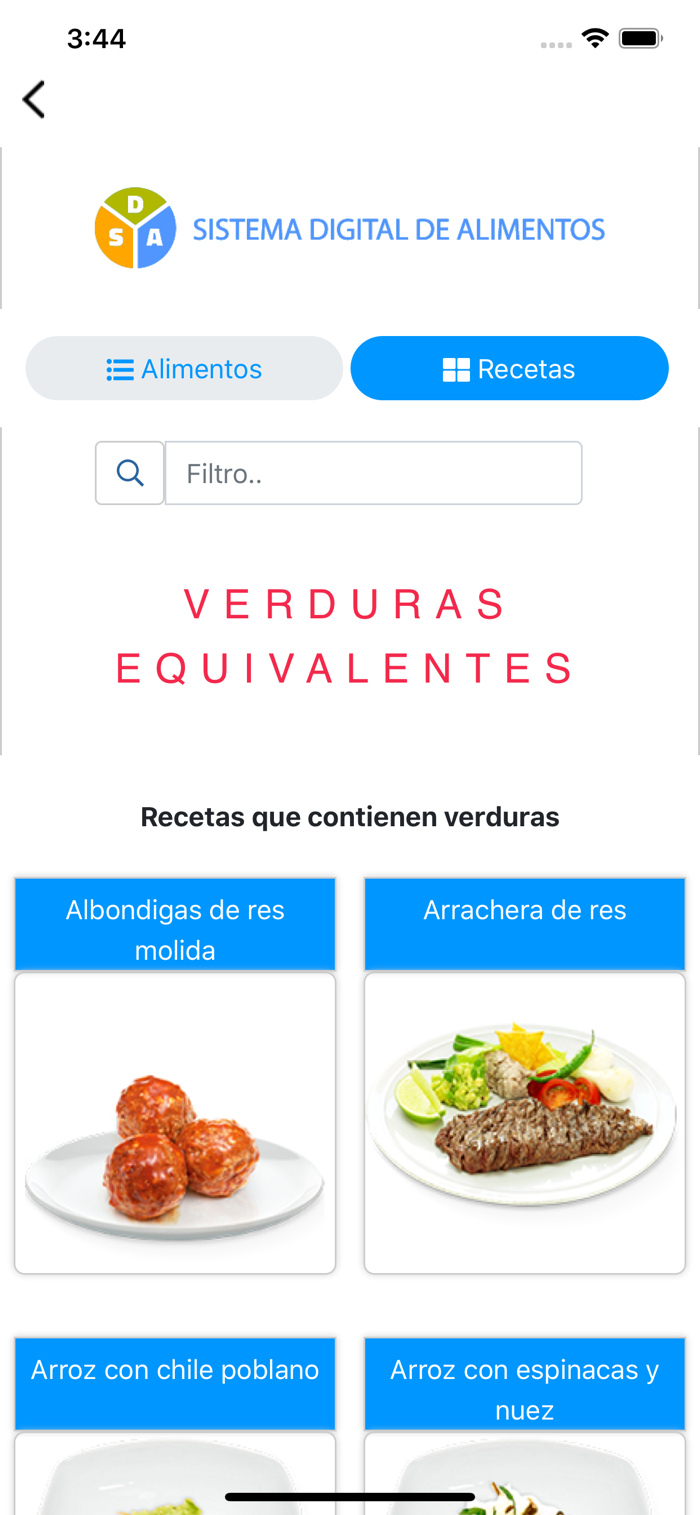
Task: Switch to the Alimentos tab
Action: 184,369
